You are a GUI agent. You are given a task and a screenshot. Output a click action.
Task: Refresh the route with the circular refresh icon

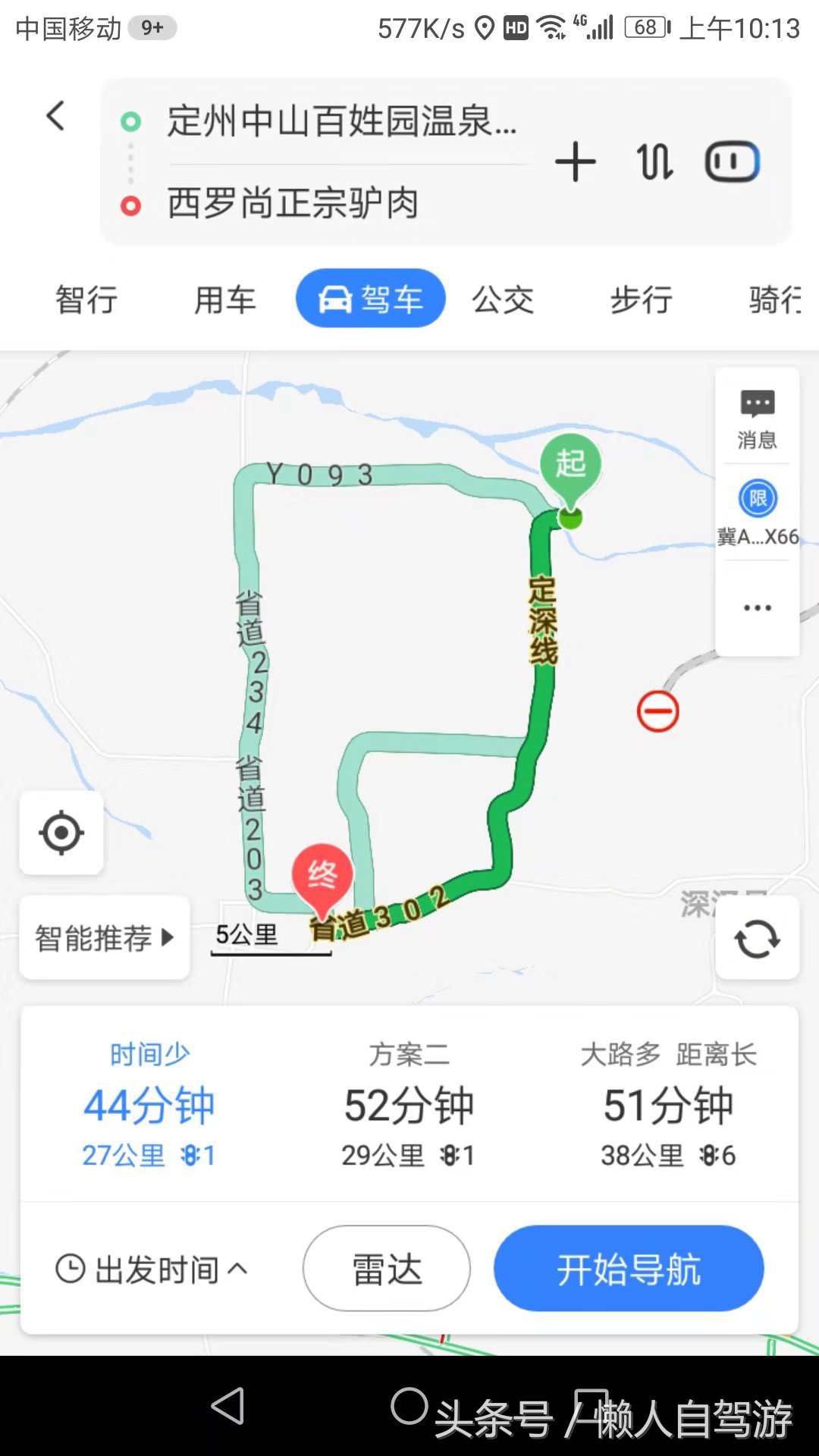point(756,938)
